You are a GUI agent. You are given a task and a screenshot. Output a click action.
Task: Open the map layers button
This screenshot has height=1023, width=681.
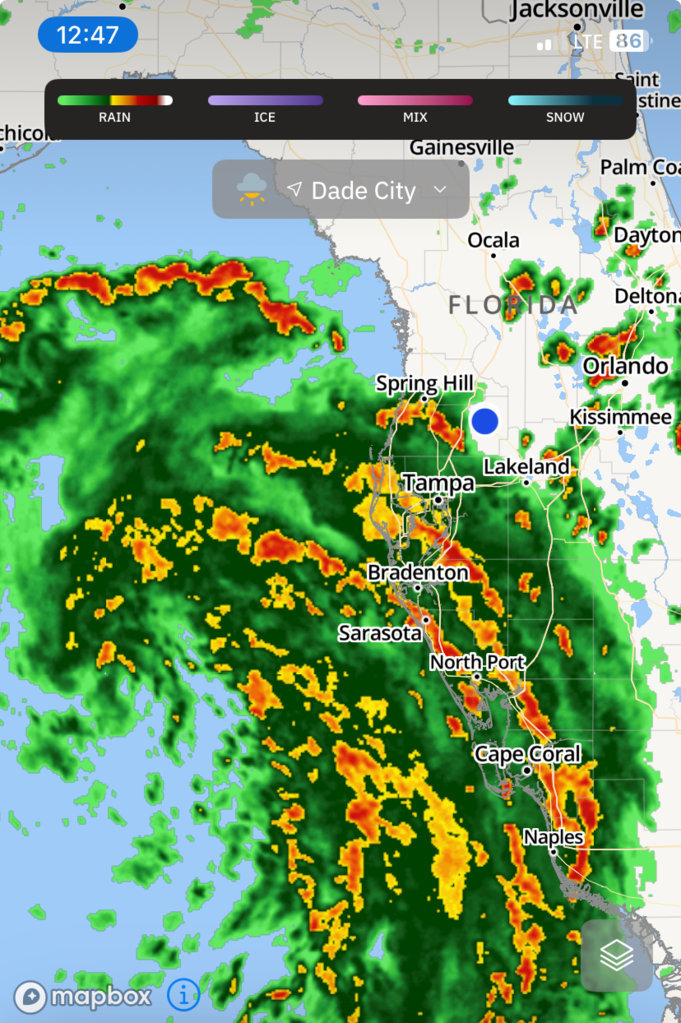pyautogui.click(x=616, y=956)
